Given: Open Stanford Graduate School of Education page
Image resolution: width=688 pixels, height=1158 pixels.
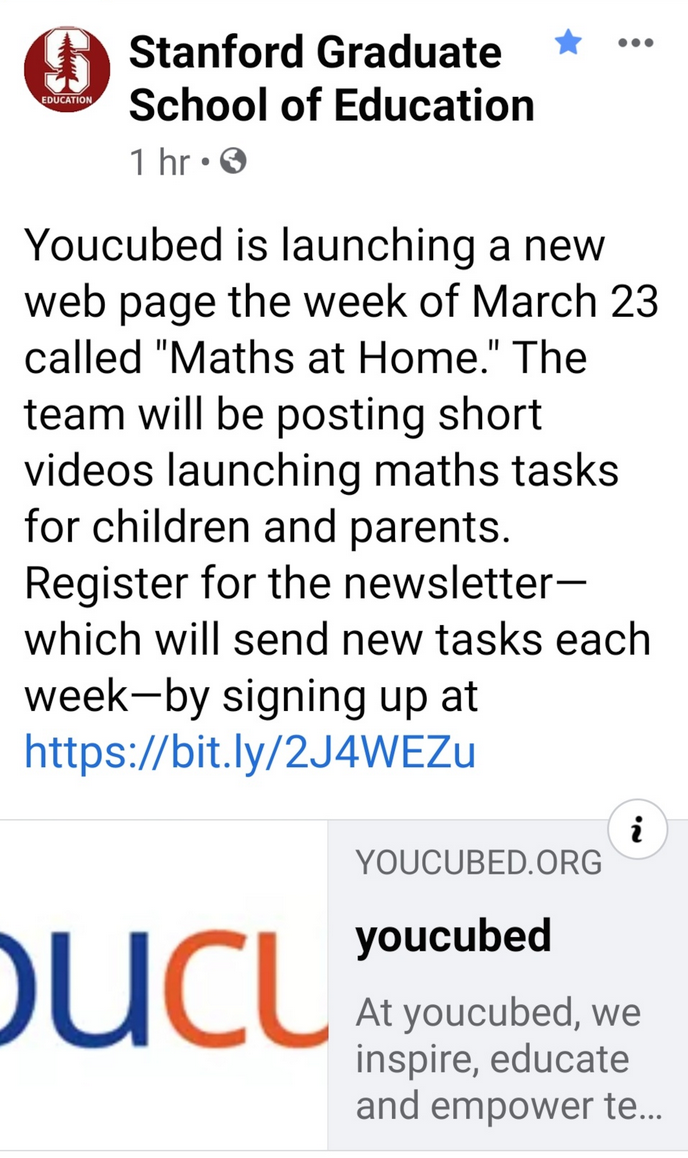Looking at the screenshot, I should click(330, 78).
